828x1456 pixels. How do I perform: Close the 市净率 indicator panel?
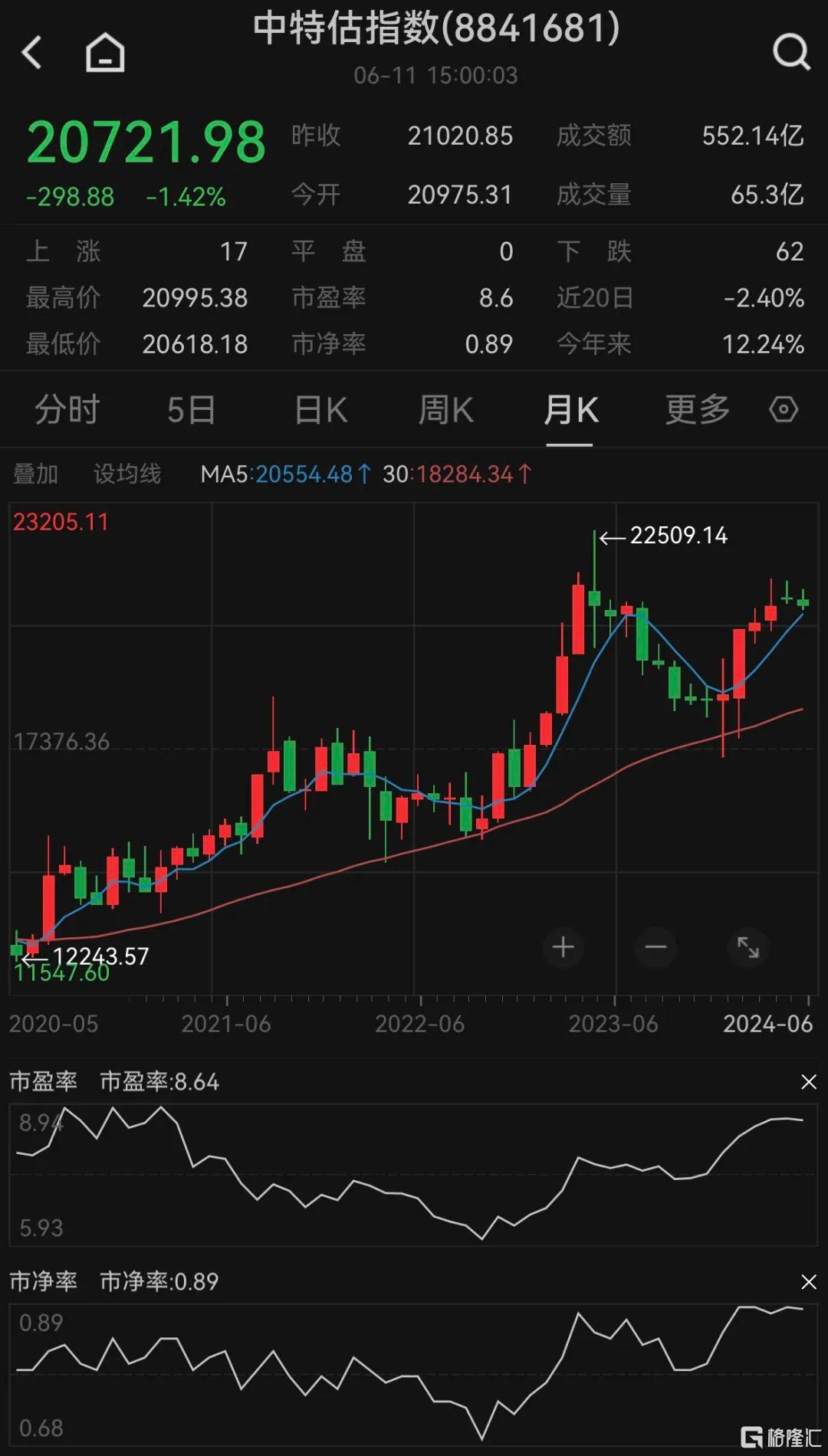pos(809,1282)
